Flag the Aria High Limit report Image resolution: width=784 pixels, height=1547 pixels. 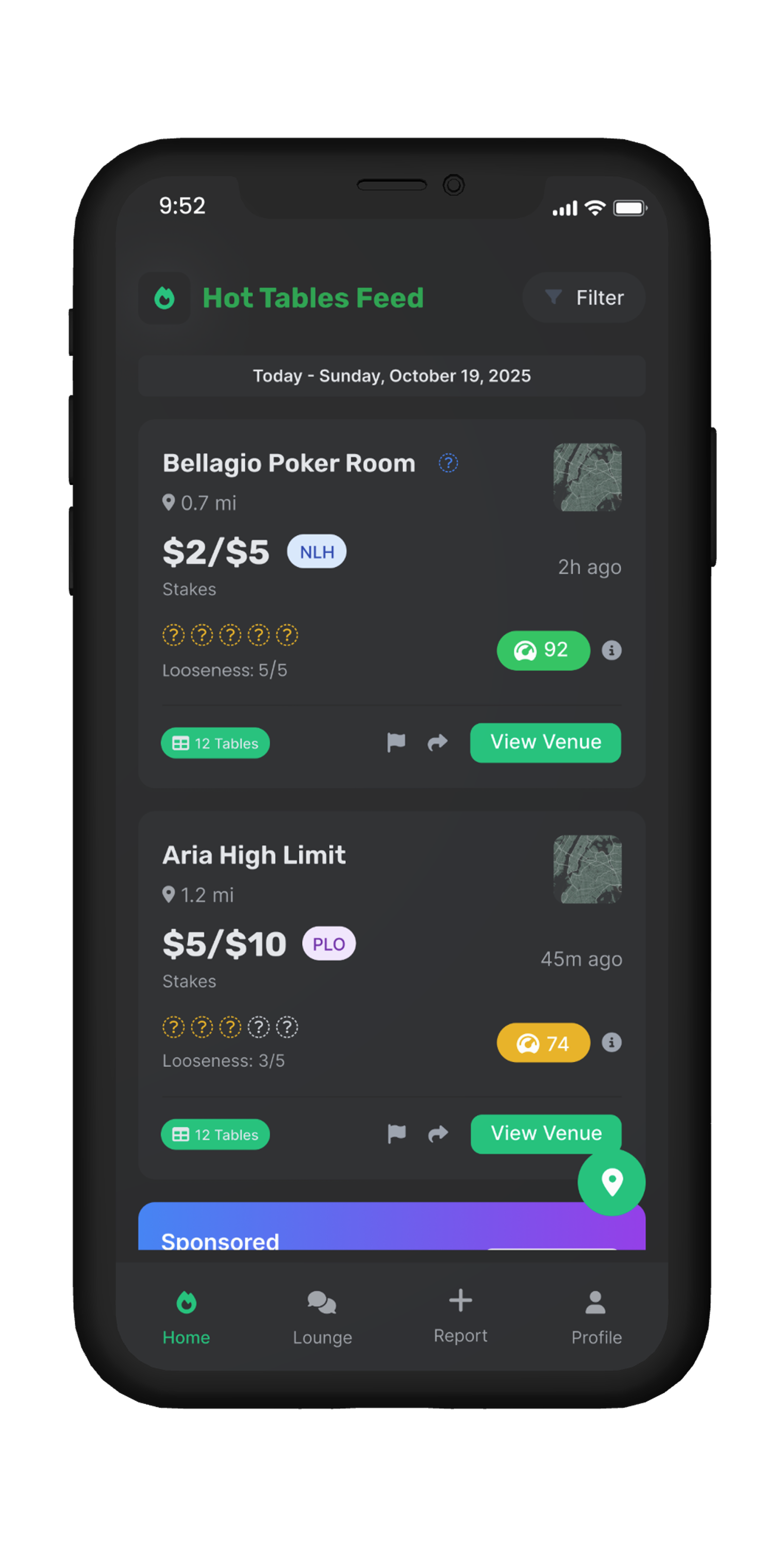pos(396,1134)
